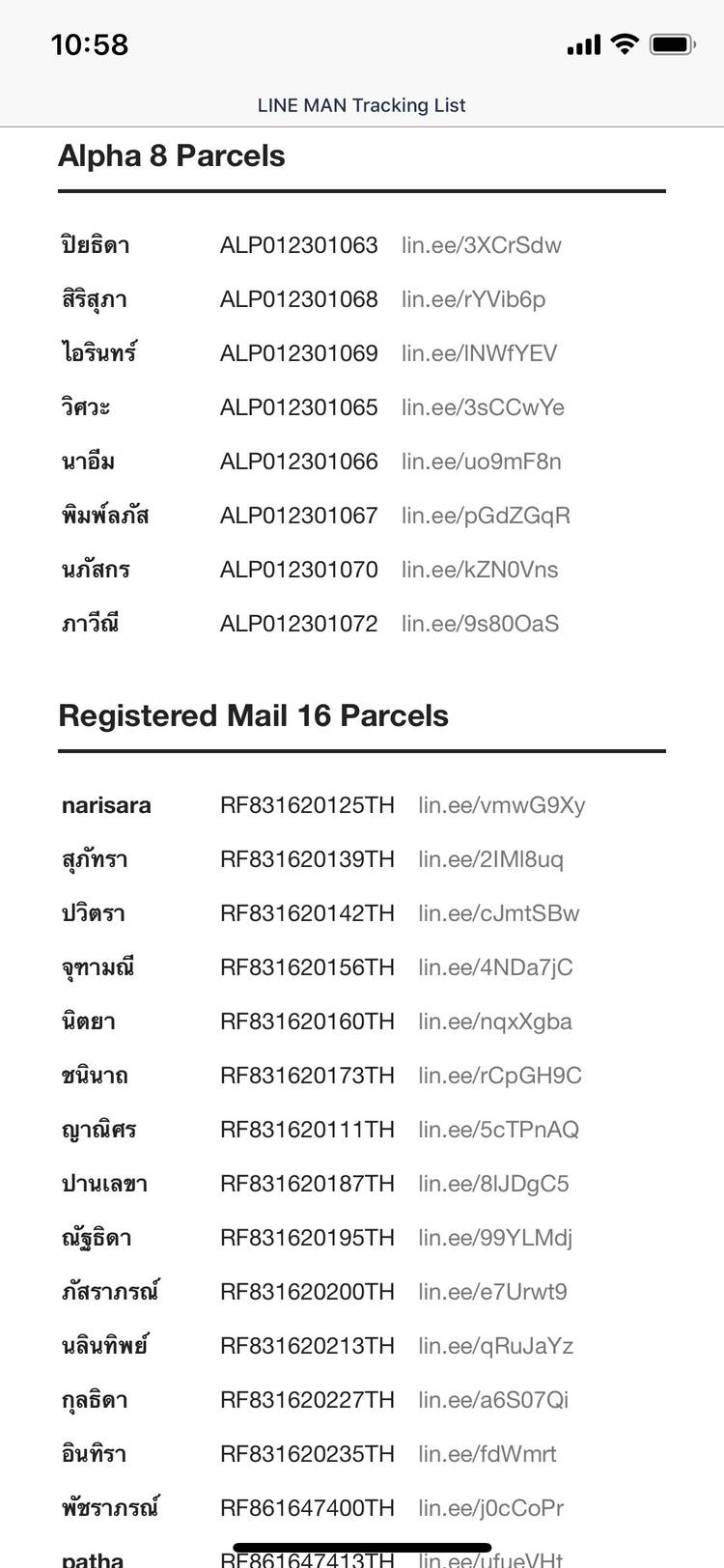Open link beside RF831620111TH

pos(498,1130)
